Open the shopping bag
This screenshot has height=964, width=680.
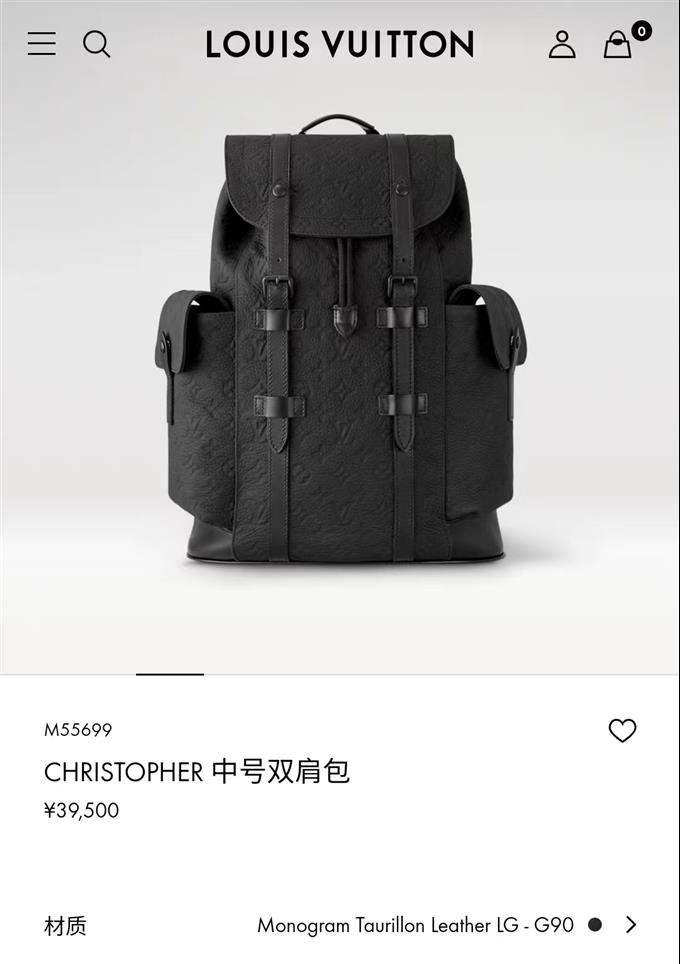[x=618, y=45]
